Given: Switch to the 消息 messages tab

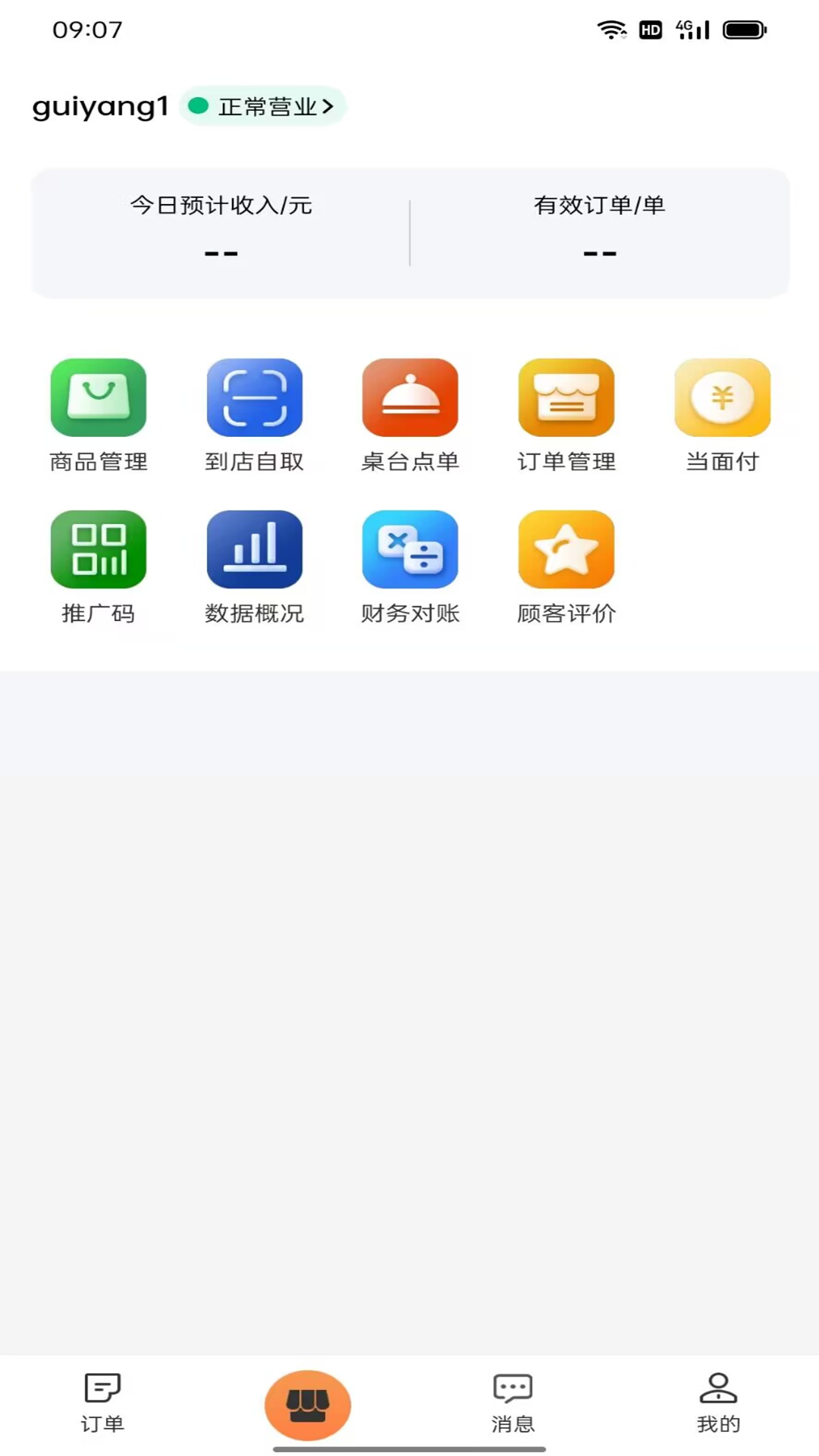Looking at the screenshot, I should point(513,1402).
